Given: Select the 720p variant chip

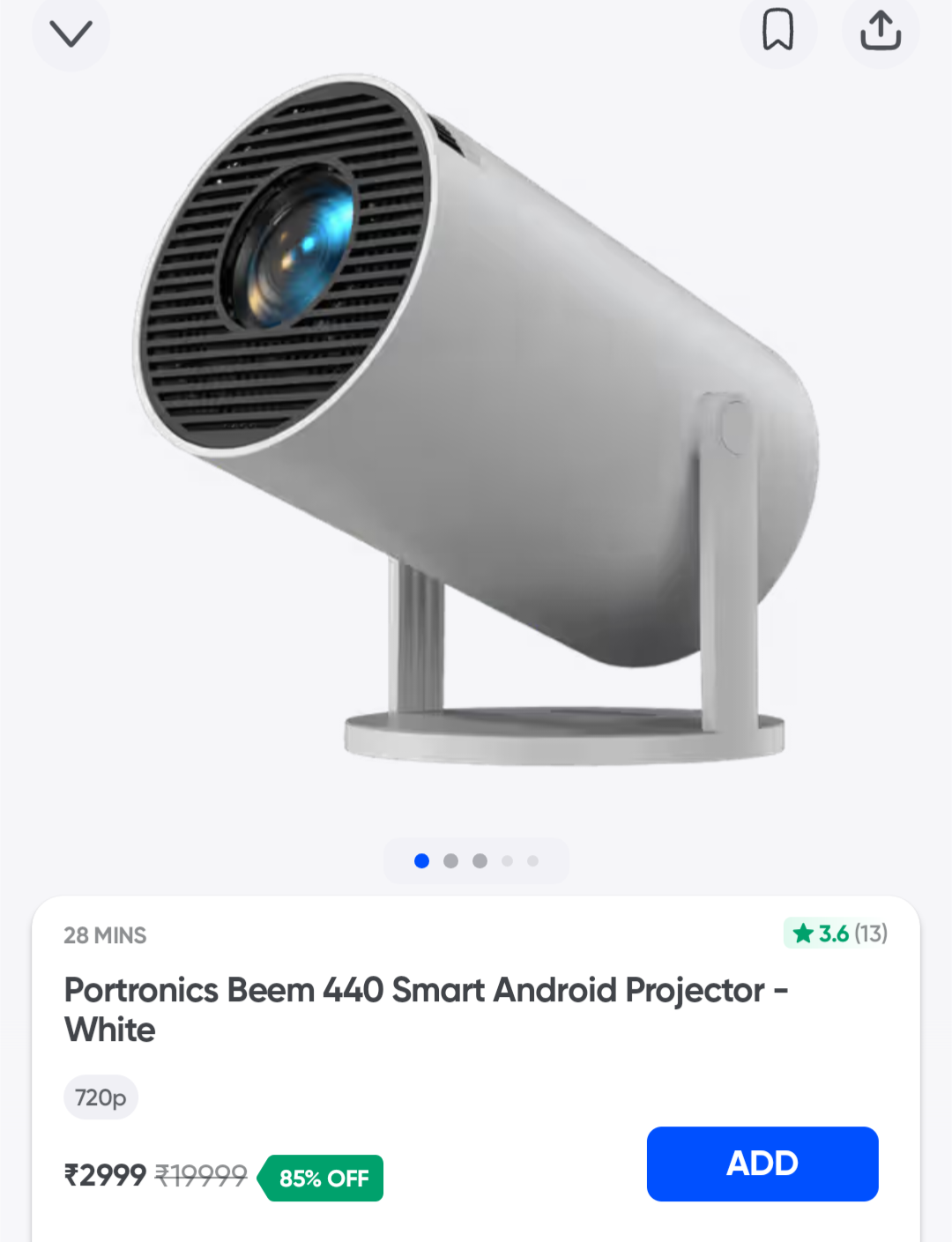Looking at the screenshot, I should point(100,1097).
